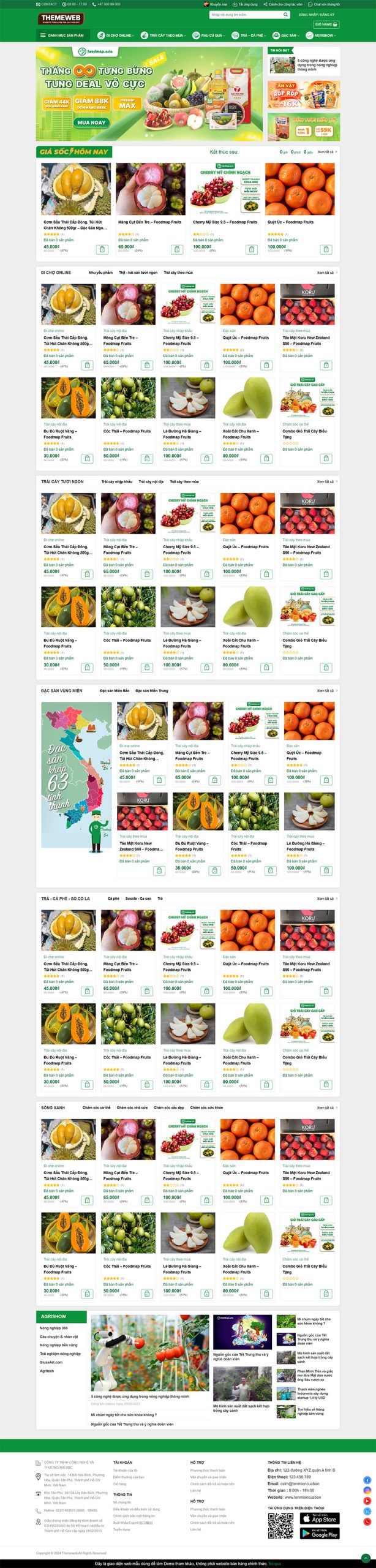Screen dimensions: 376x1568
Task: View all flash sale items via Xem tất cả
Action: (x=326, y=152)
